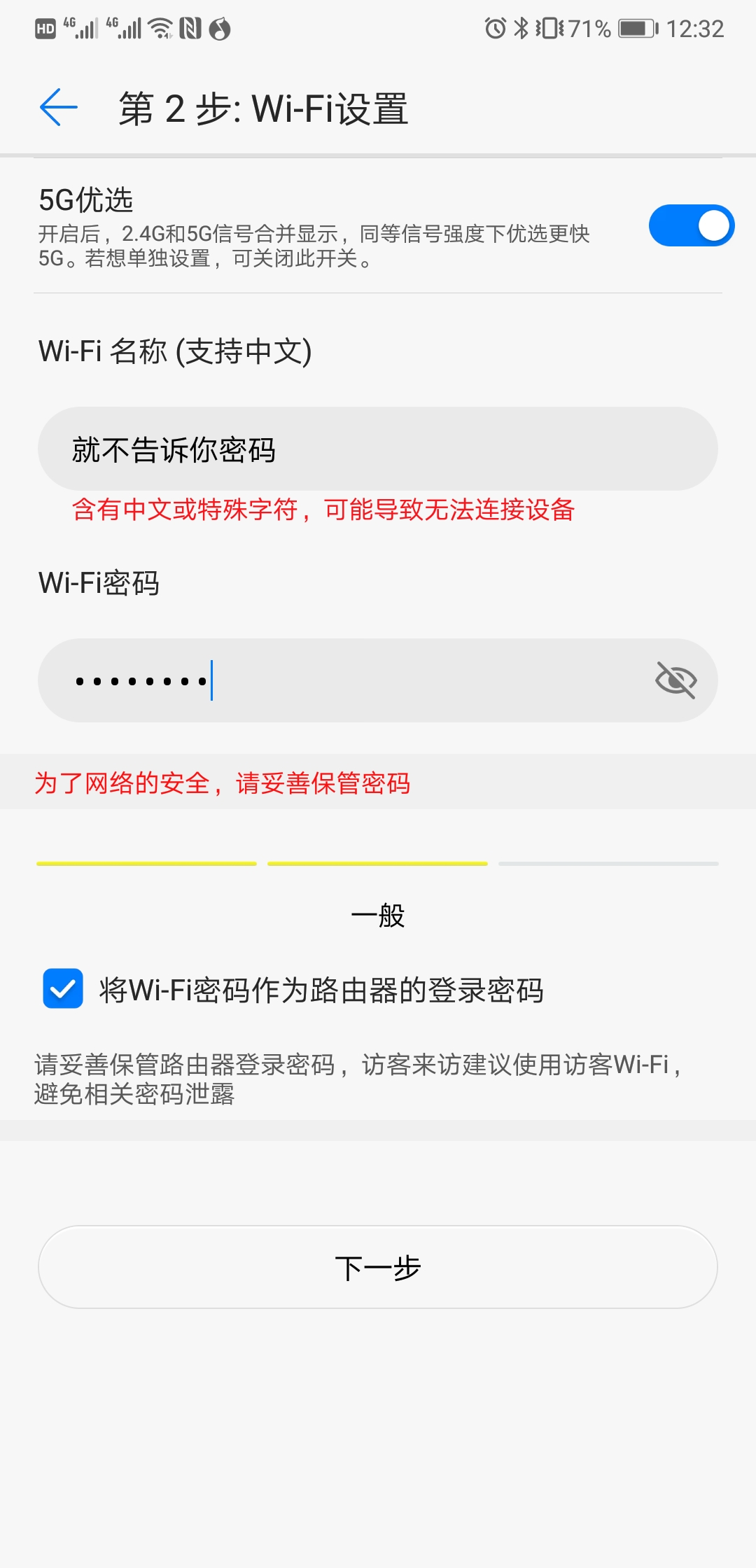Tap the HD volte icon in status bar
Screen dimensions: 756x1568
pos(44,29)
